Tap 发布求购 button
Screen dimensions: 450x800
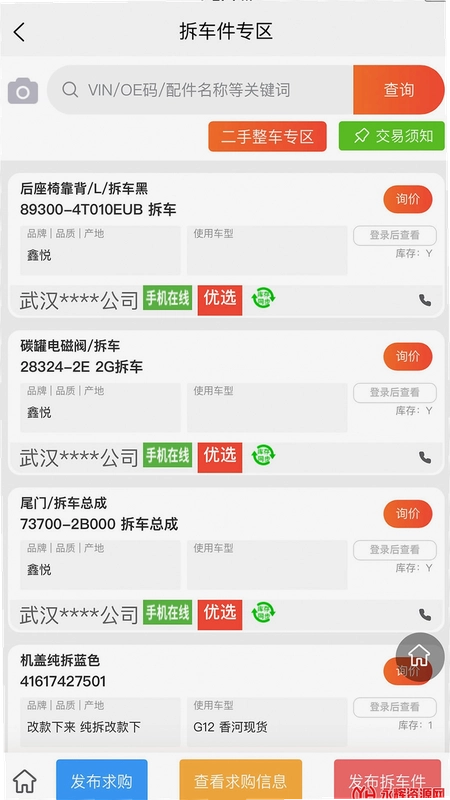(102, 780)
